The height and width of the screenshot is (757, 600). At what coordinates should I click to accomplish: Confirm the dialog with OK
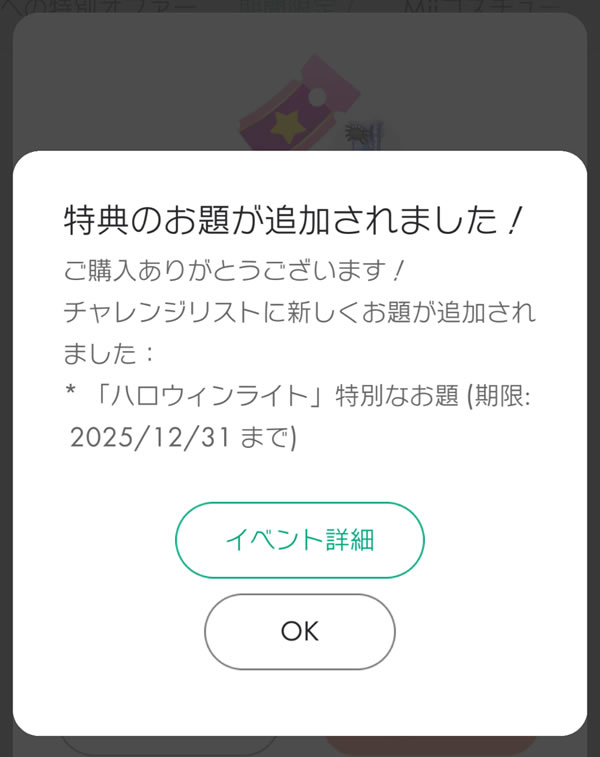click(300, 631)
